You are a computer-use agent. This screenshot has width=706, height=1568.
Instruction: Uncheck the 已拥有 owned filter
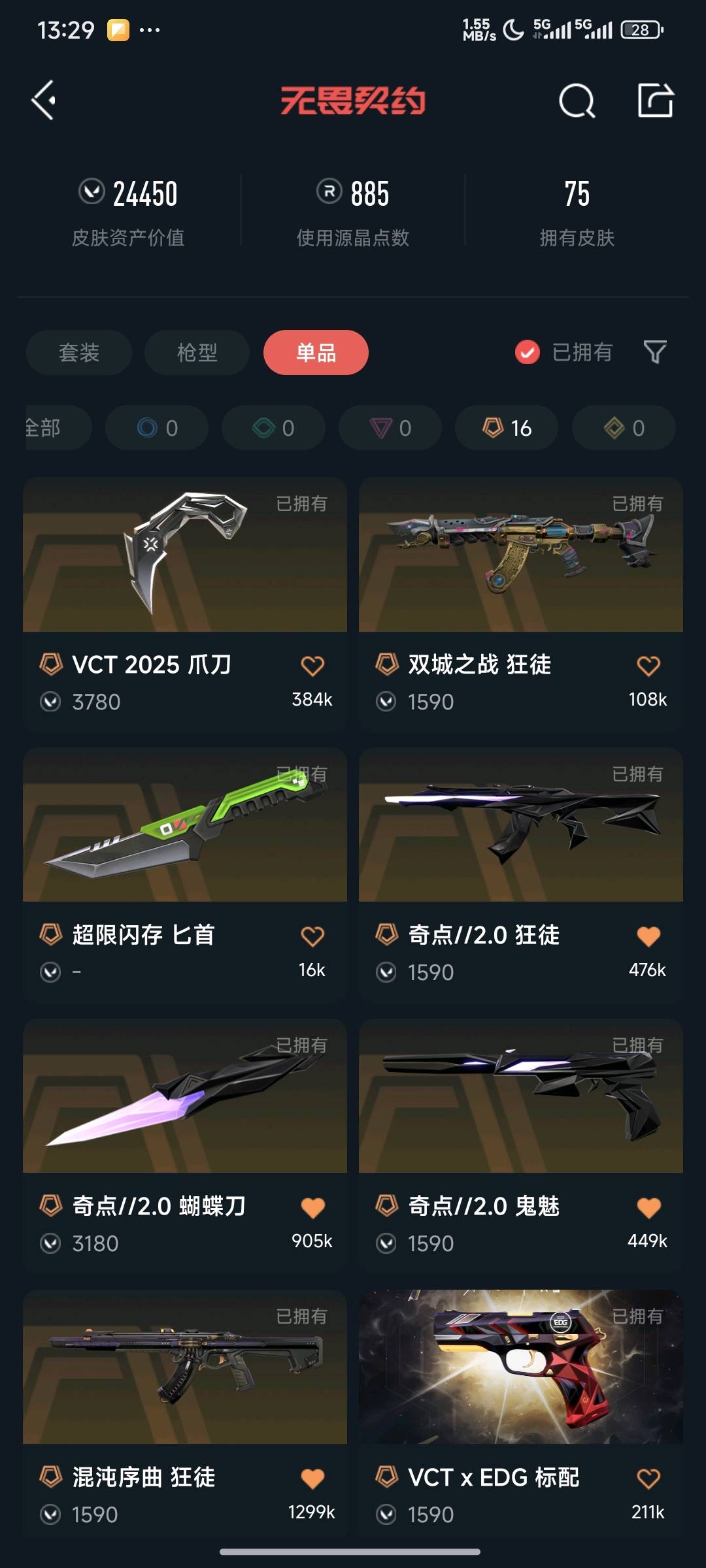tap(527, 352)
